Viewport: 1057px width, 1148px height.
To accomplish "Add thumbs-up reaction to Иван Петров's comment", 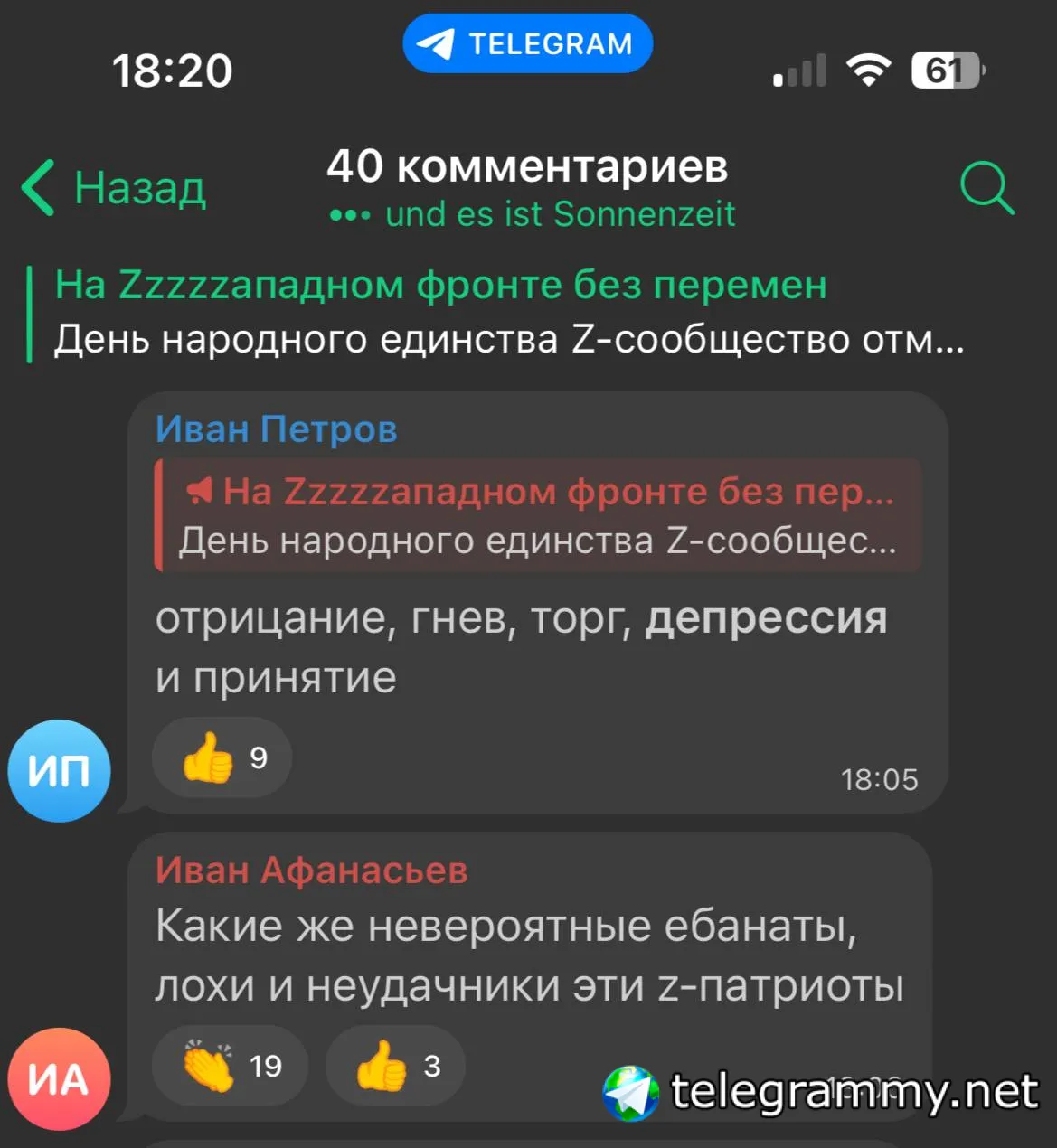I will pyautogui.click(x=222, y=757).
